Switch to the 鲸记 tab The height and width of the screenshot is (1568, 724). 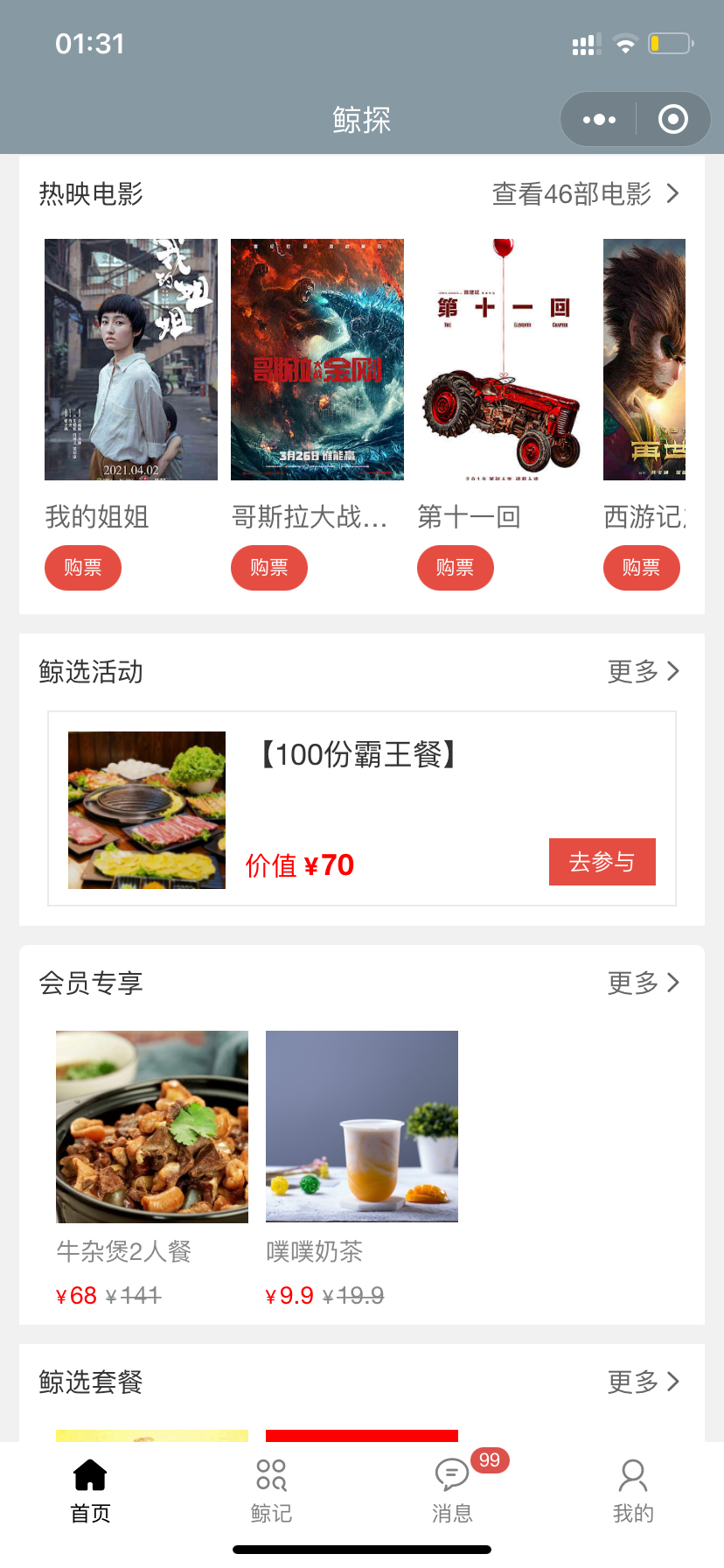(271, 1491)
